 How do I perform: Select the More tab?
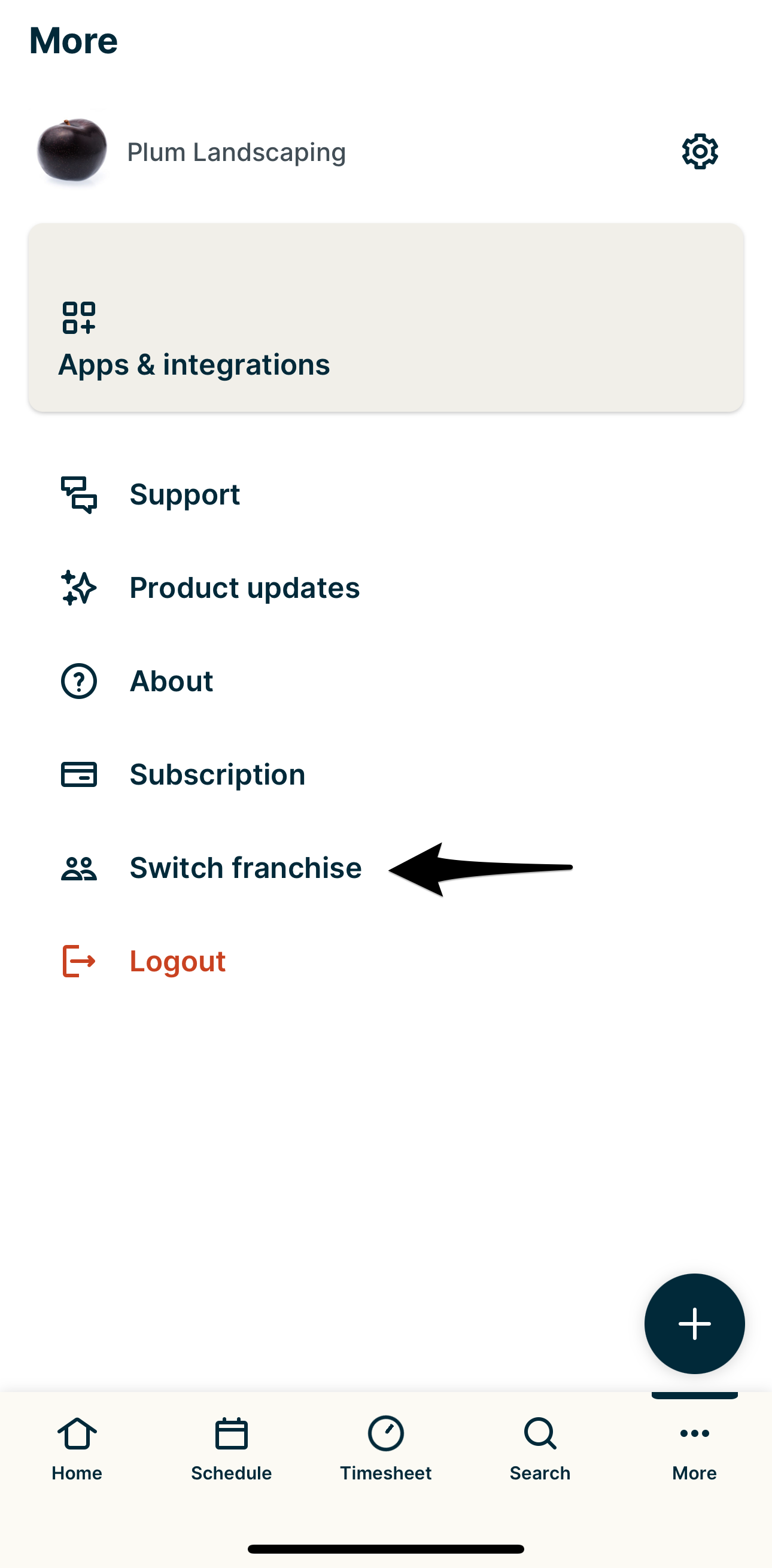tap(694, 1449)
